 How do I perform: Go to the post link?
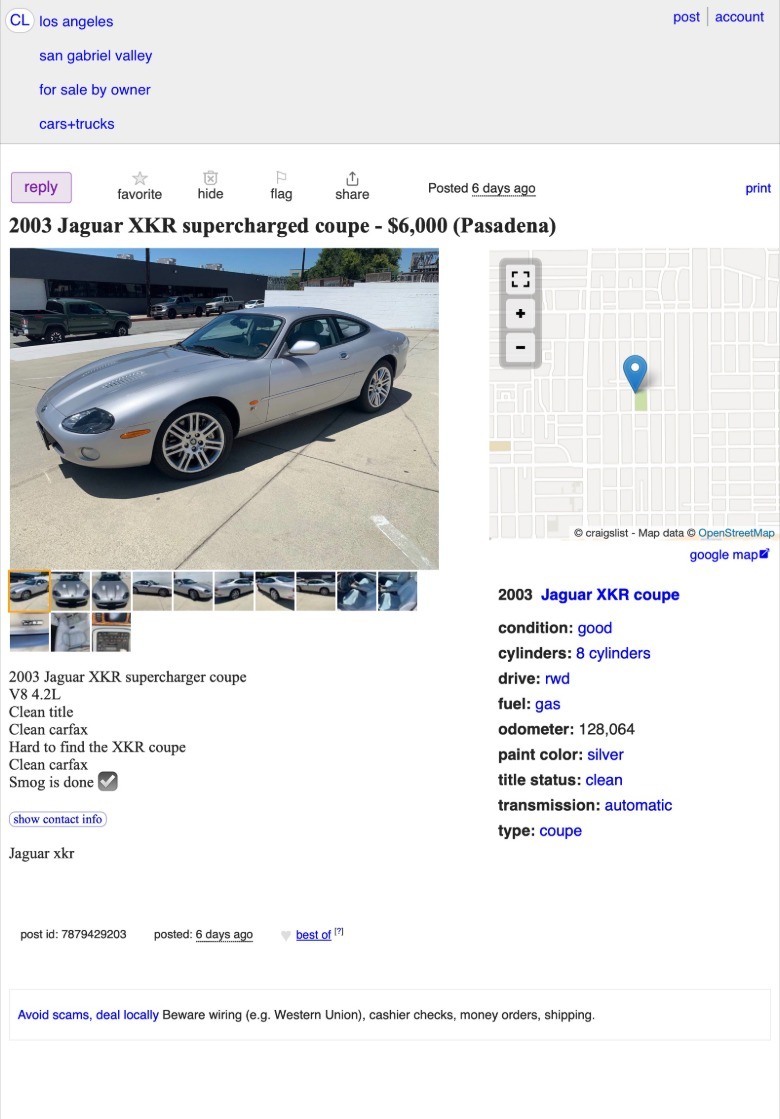point(686,17)
